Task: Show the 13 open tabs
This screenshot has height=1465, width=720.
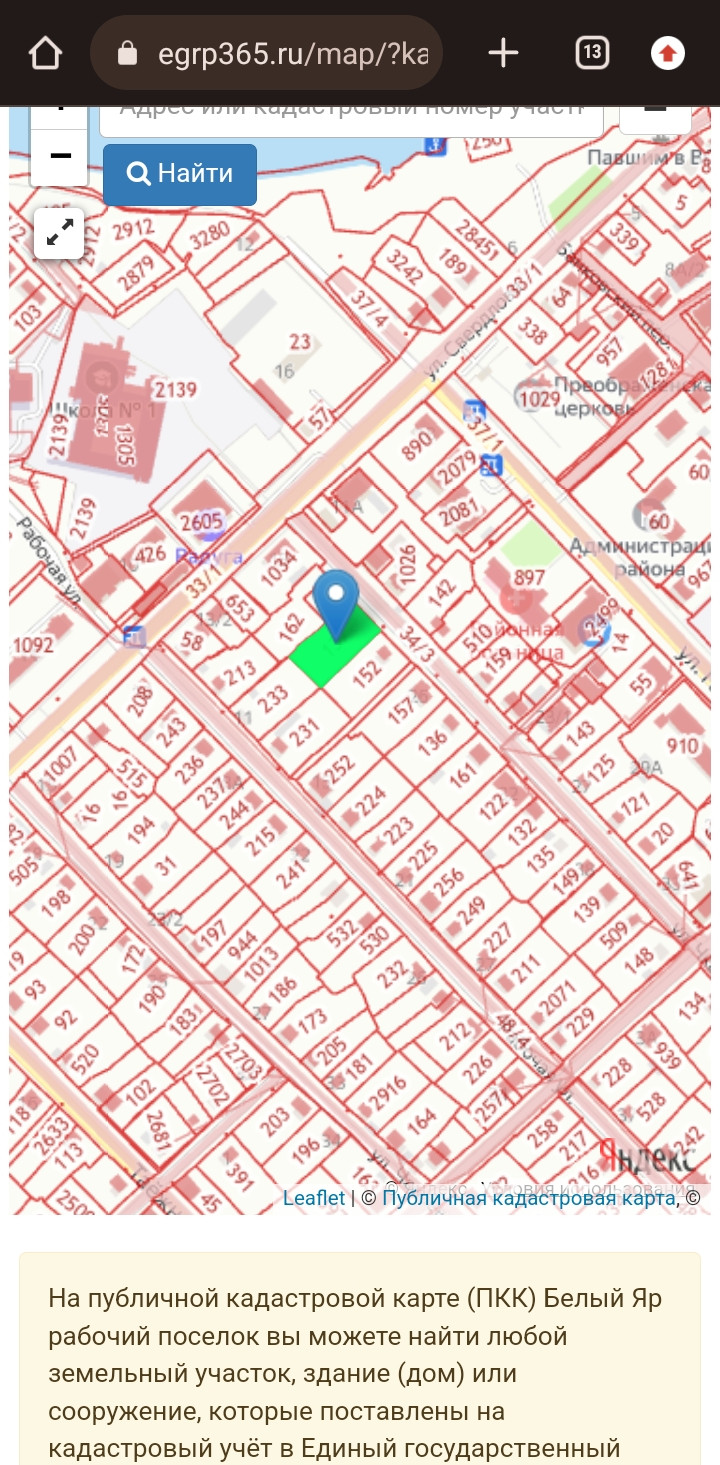Action: 592,53
